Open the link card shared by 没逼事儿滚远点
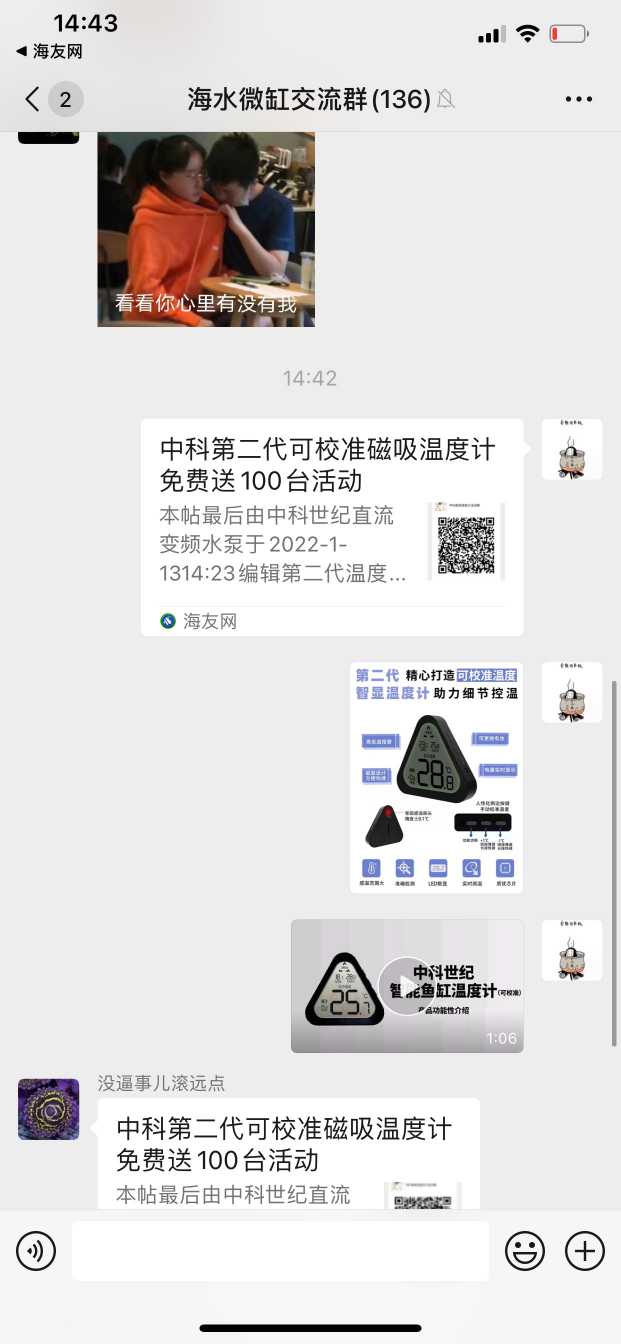Image resolution: width=621 pixels, height=1344 pixels. click(x=288, y=1153)
